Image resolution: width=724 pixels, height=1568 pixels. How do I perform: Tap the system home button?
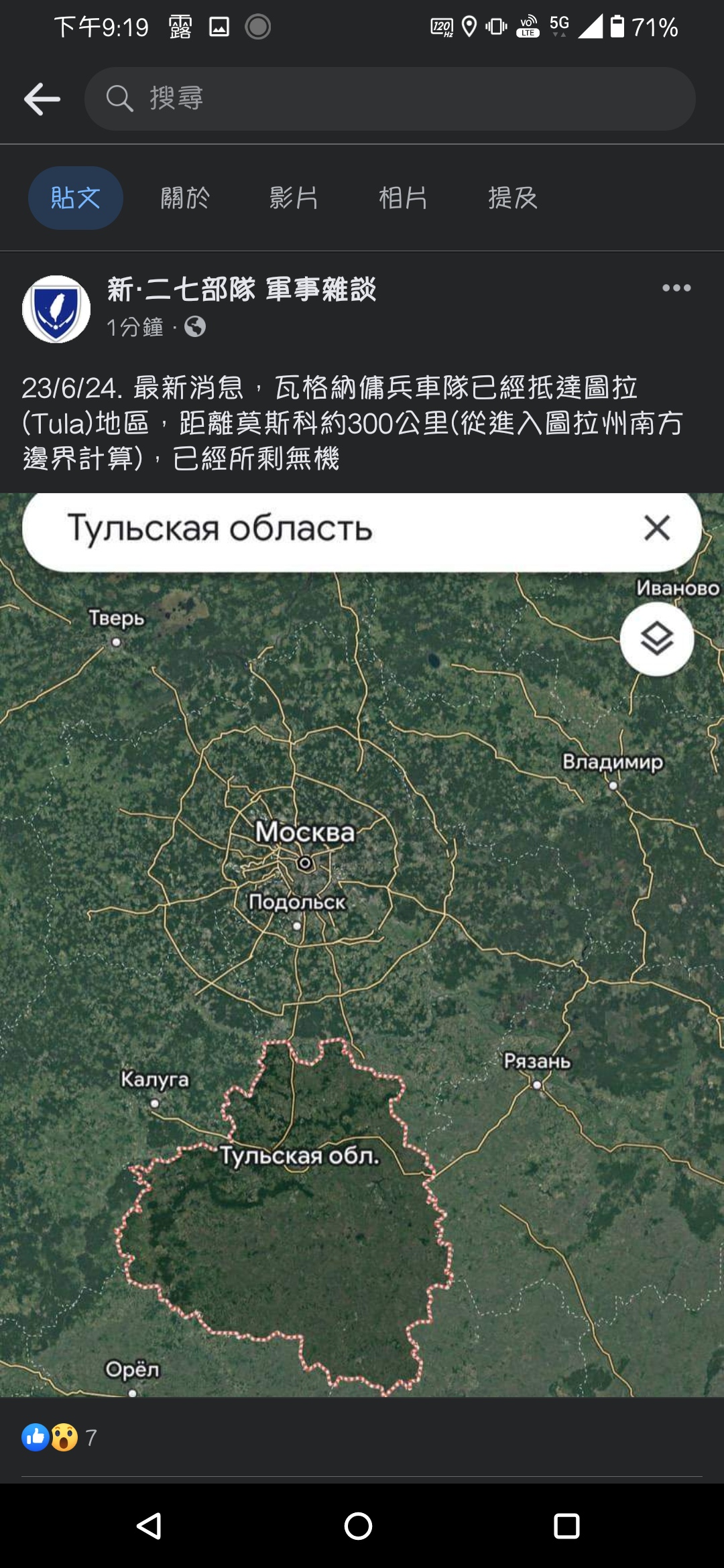point(358,1526)
